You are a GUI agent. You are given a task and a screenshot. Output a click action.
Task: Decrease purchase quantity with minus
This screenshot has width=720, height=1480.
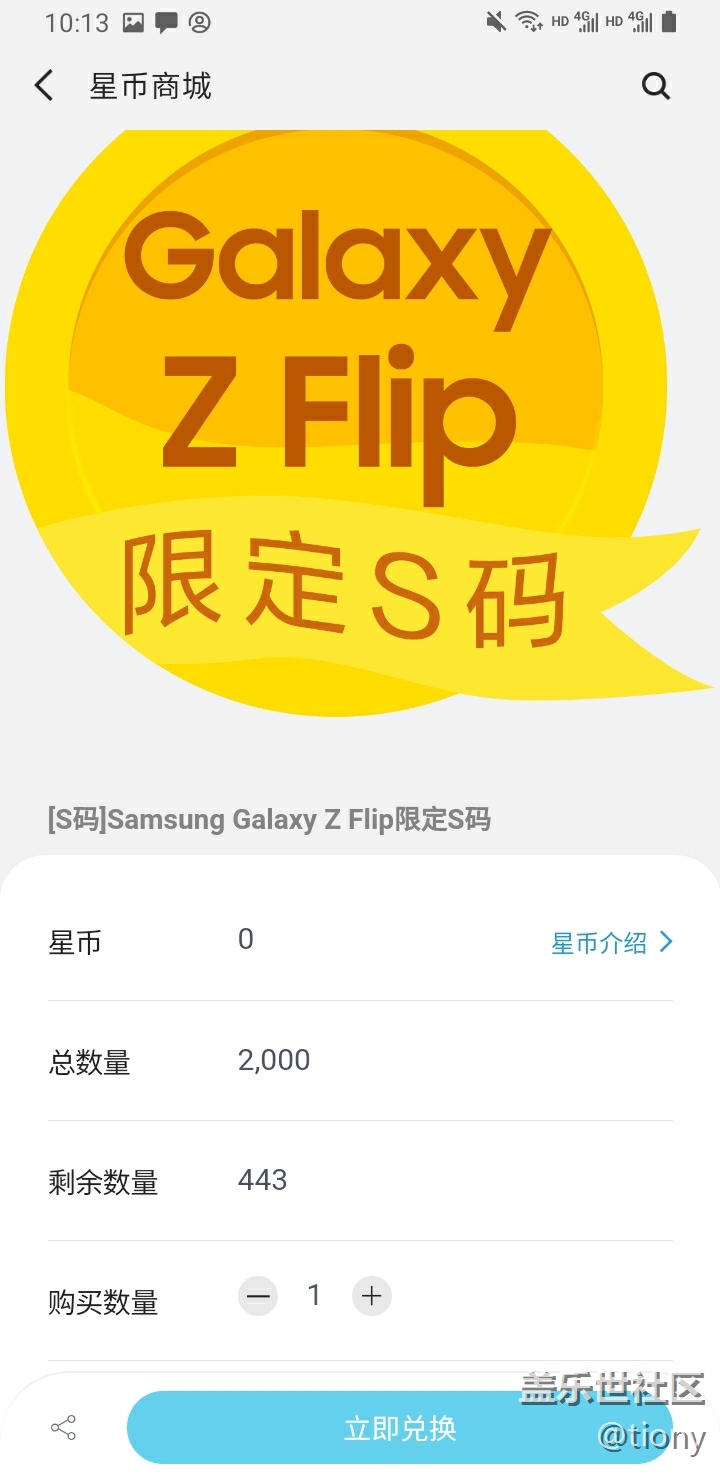click(258, 1296)
